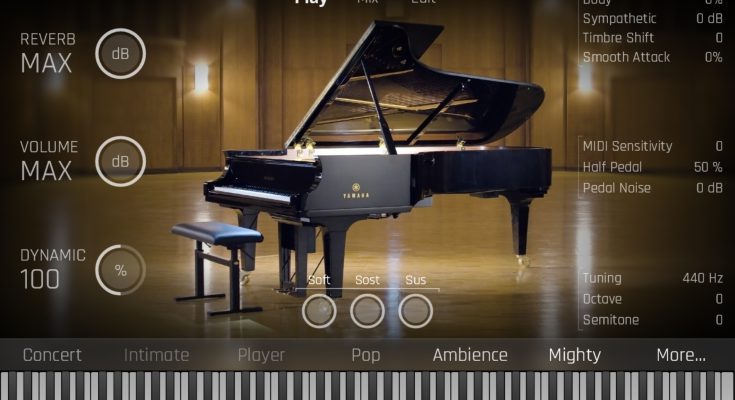Screen dimensions: 735x400
Task: Tap the Pedal Noise dB value
Action: [x=709, y=188]
